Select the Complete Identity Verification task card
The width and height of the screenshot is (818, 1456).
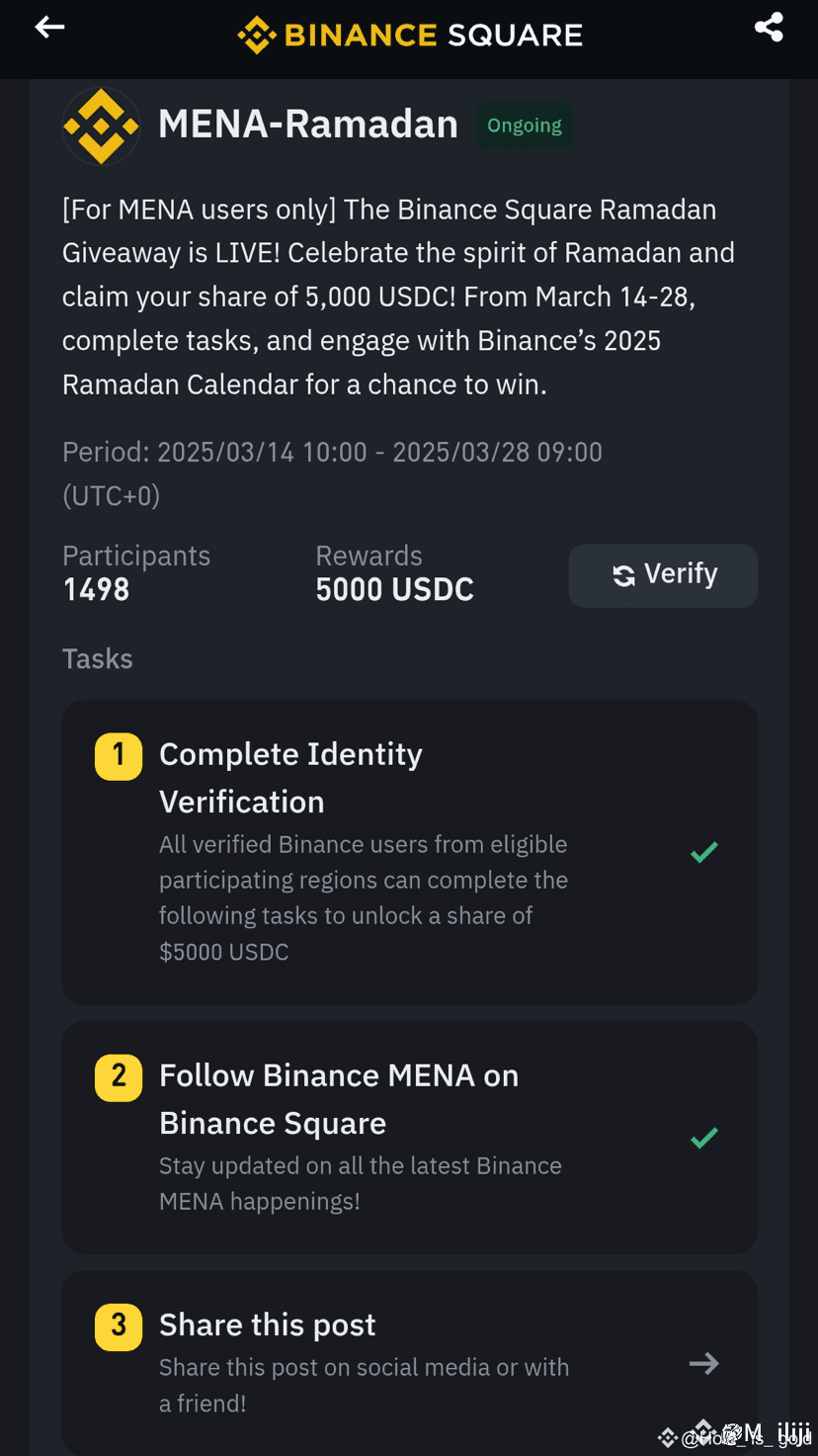[x=409, y=850]
